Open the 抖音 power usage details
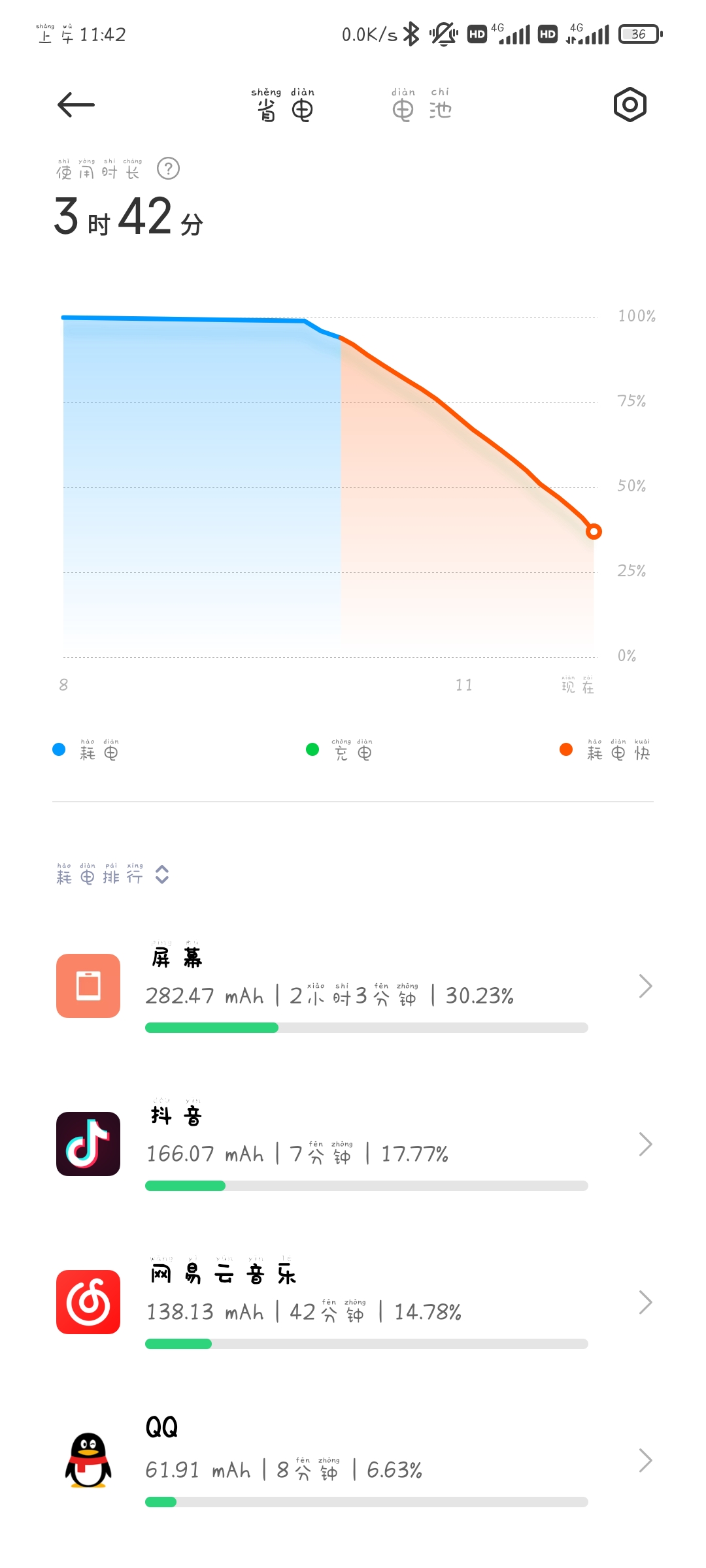 (353, 1145)
